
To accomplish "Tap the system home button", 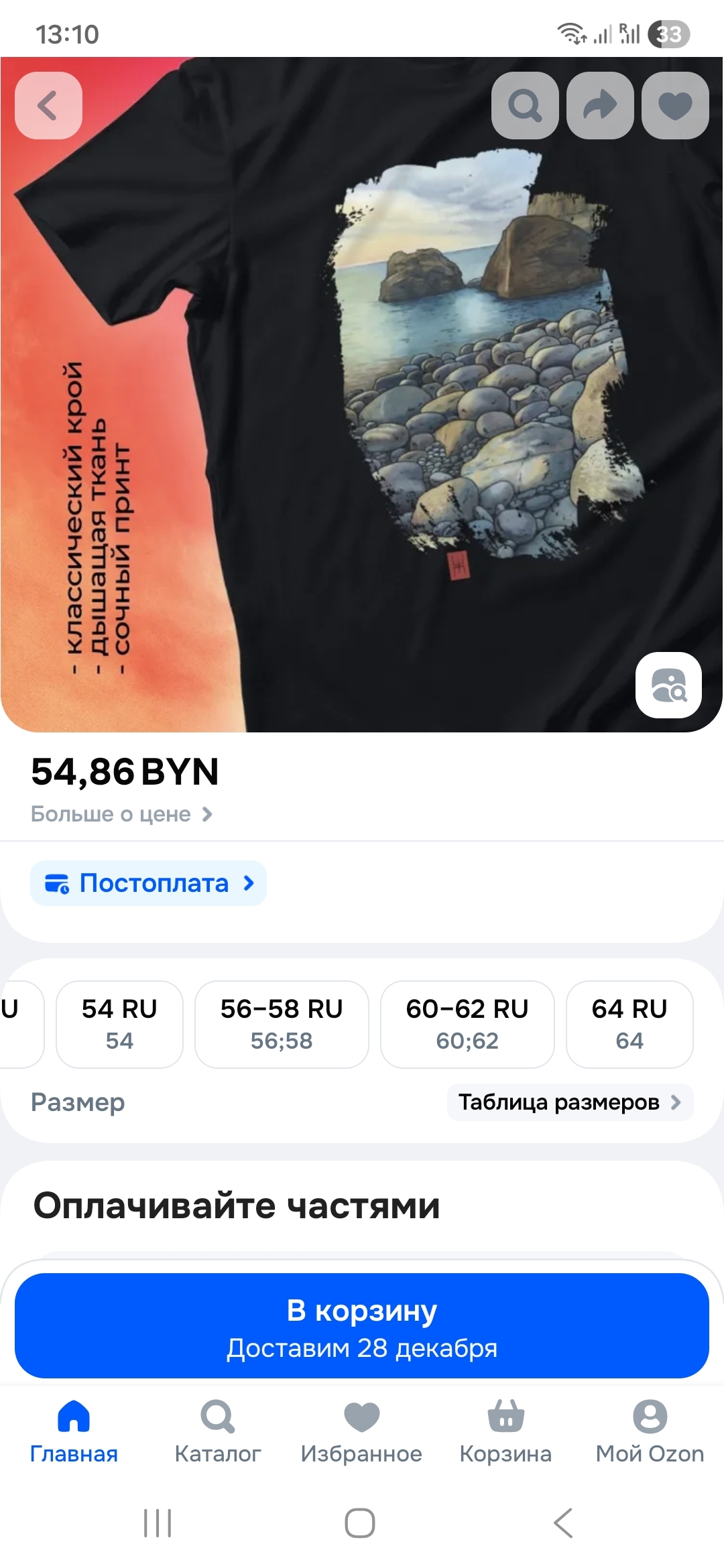I will click(360, 1523).
